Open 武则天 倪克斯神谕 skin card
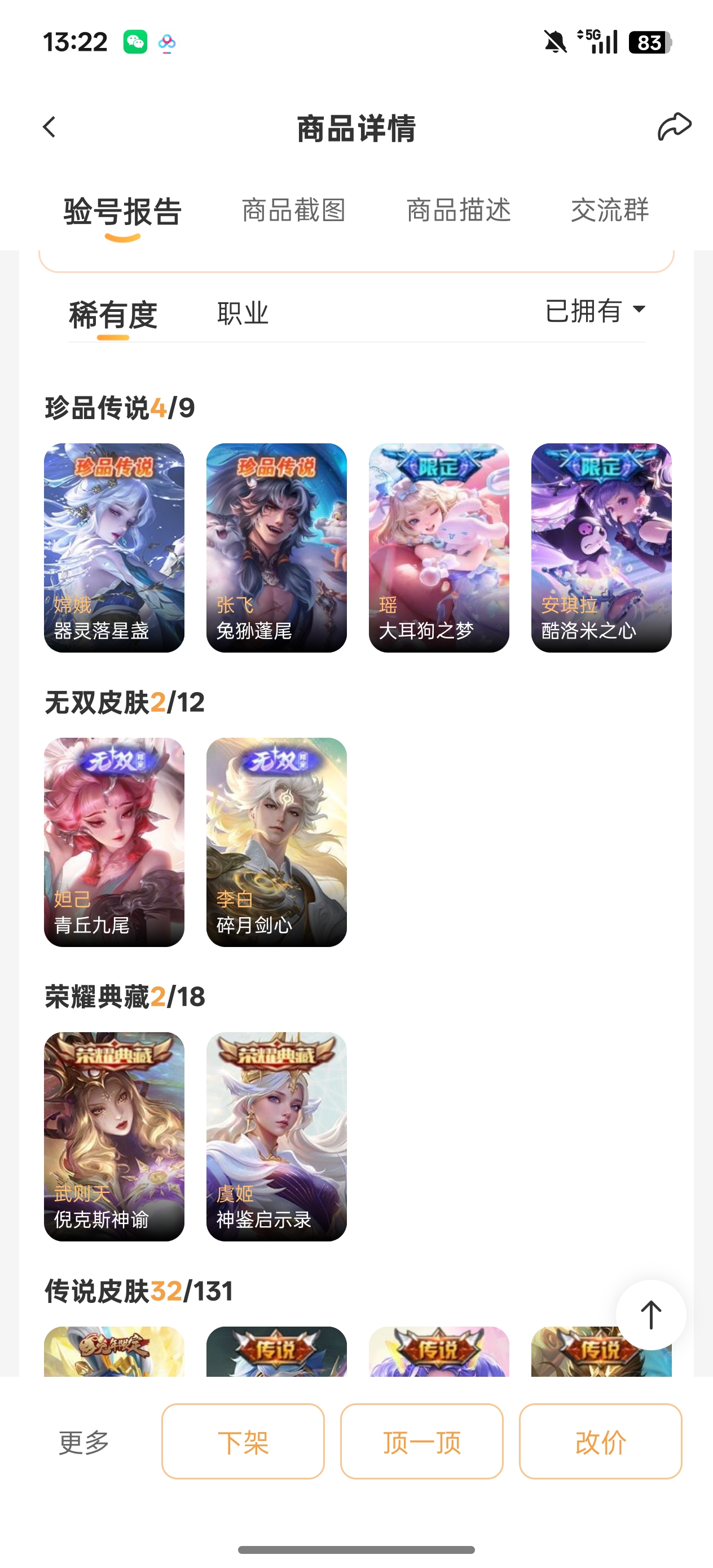The image size is (713, 1568). click(114, 1137)
